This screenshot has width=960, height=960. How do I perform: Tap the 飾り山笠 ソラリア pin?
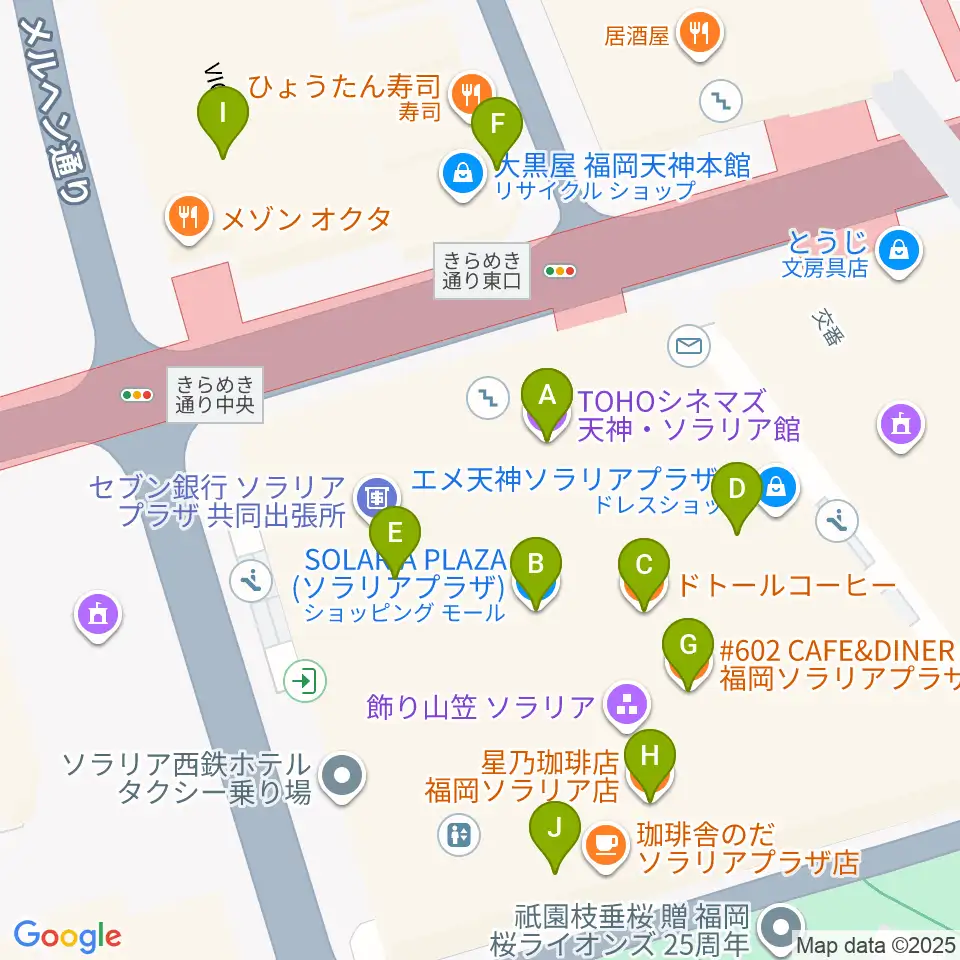click(x=627, y=707)
